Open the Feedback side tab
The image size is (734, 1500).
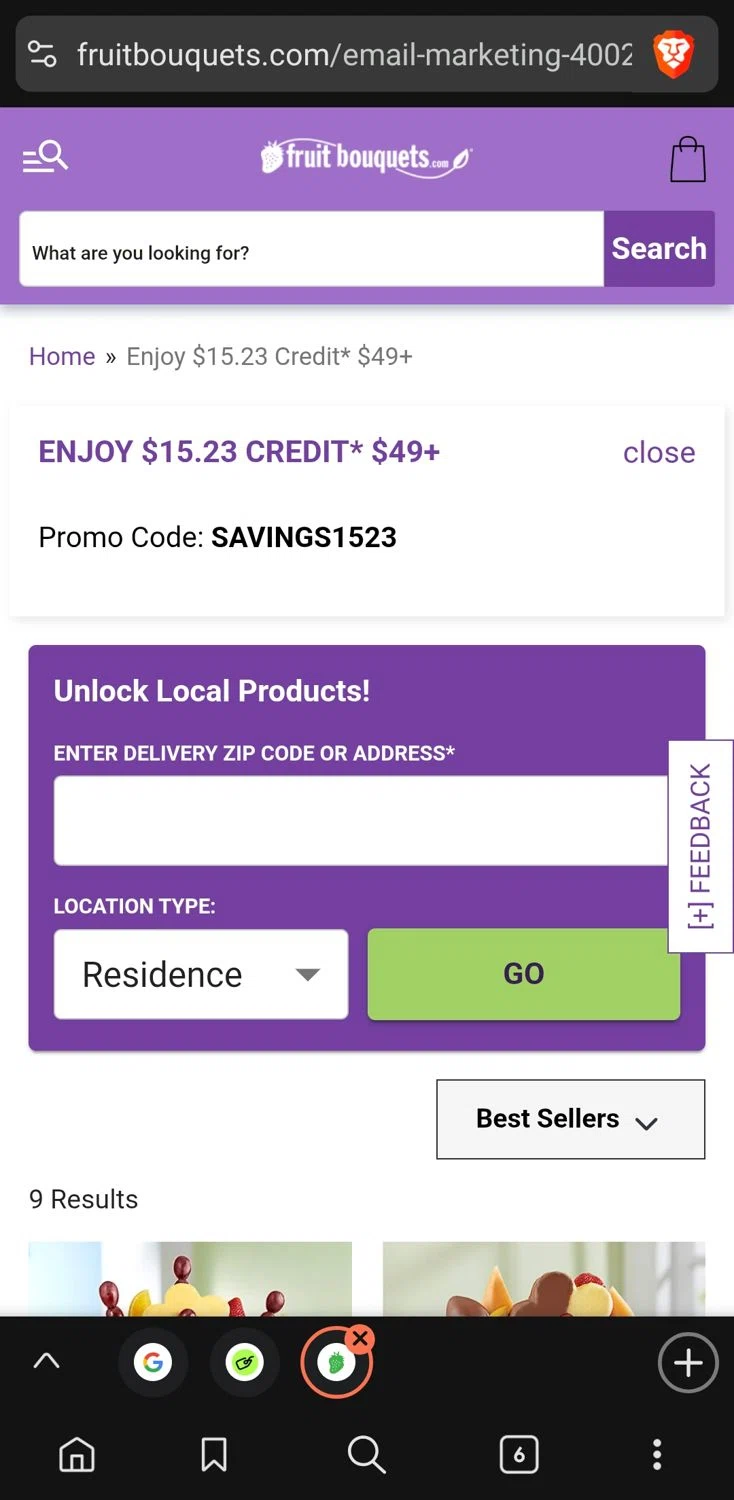(700, 846)
